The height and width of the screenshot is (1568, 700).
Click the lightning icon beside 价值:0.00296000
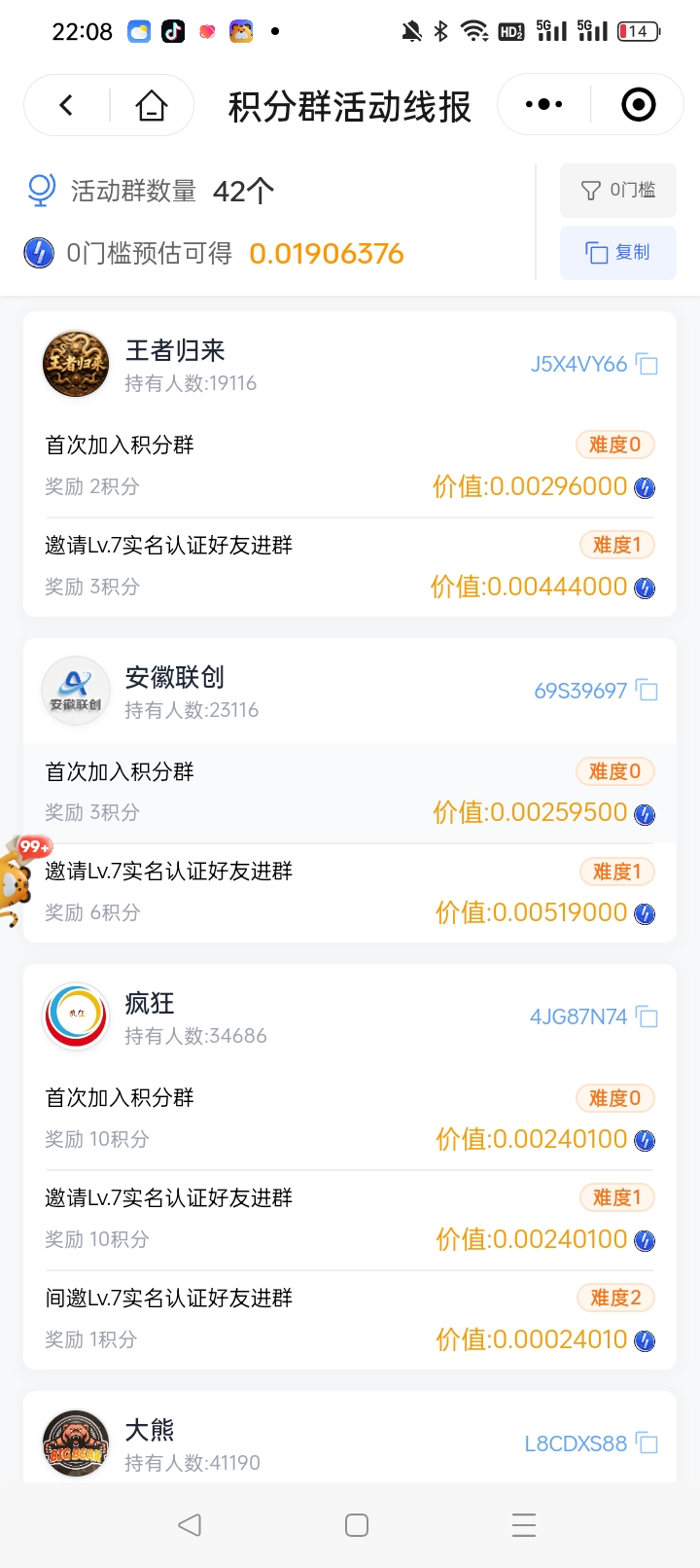(644, 488)
